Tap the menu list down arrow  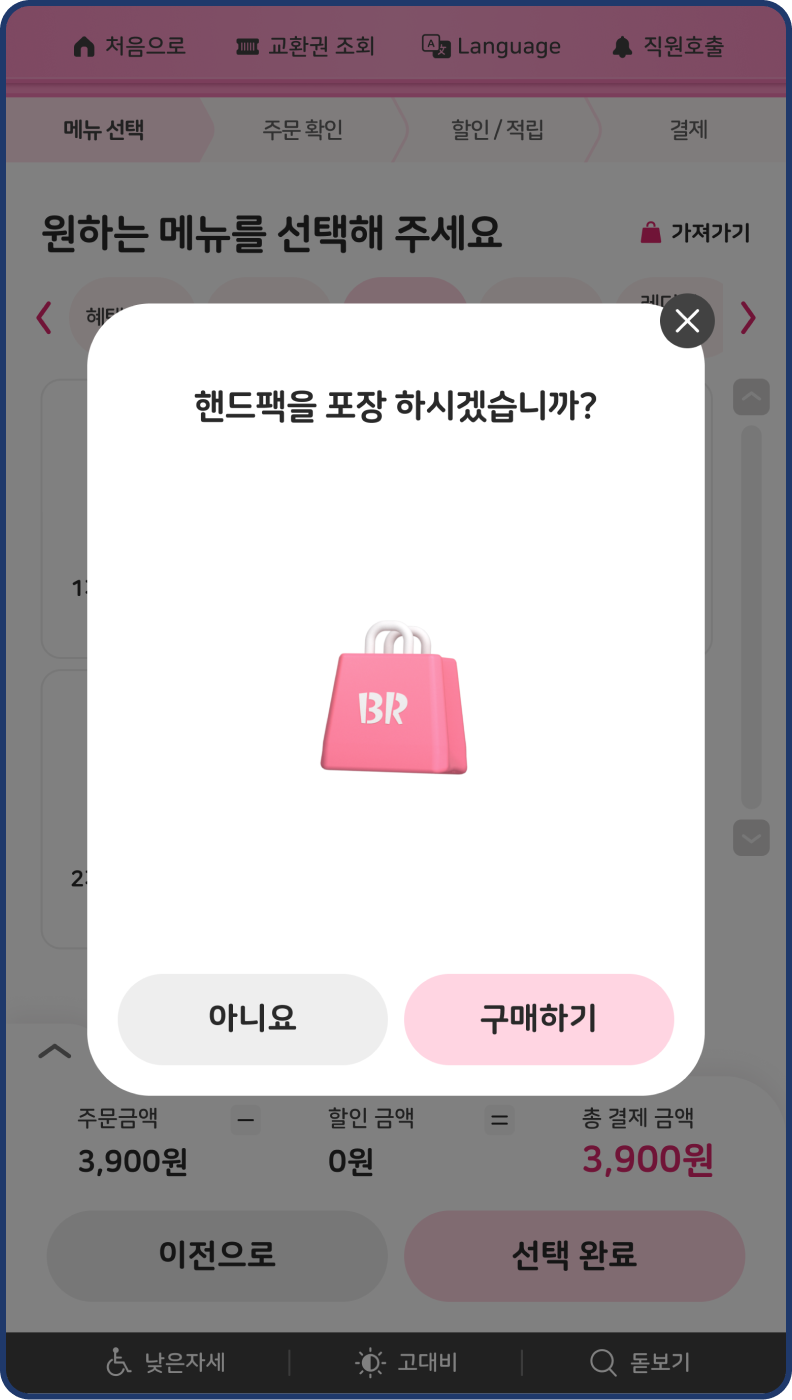pos(751,837)
